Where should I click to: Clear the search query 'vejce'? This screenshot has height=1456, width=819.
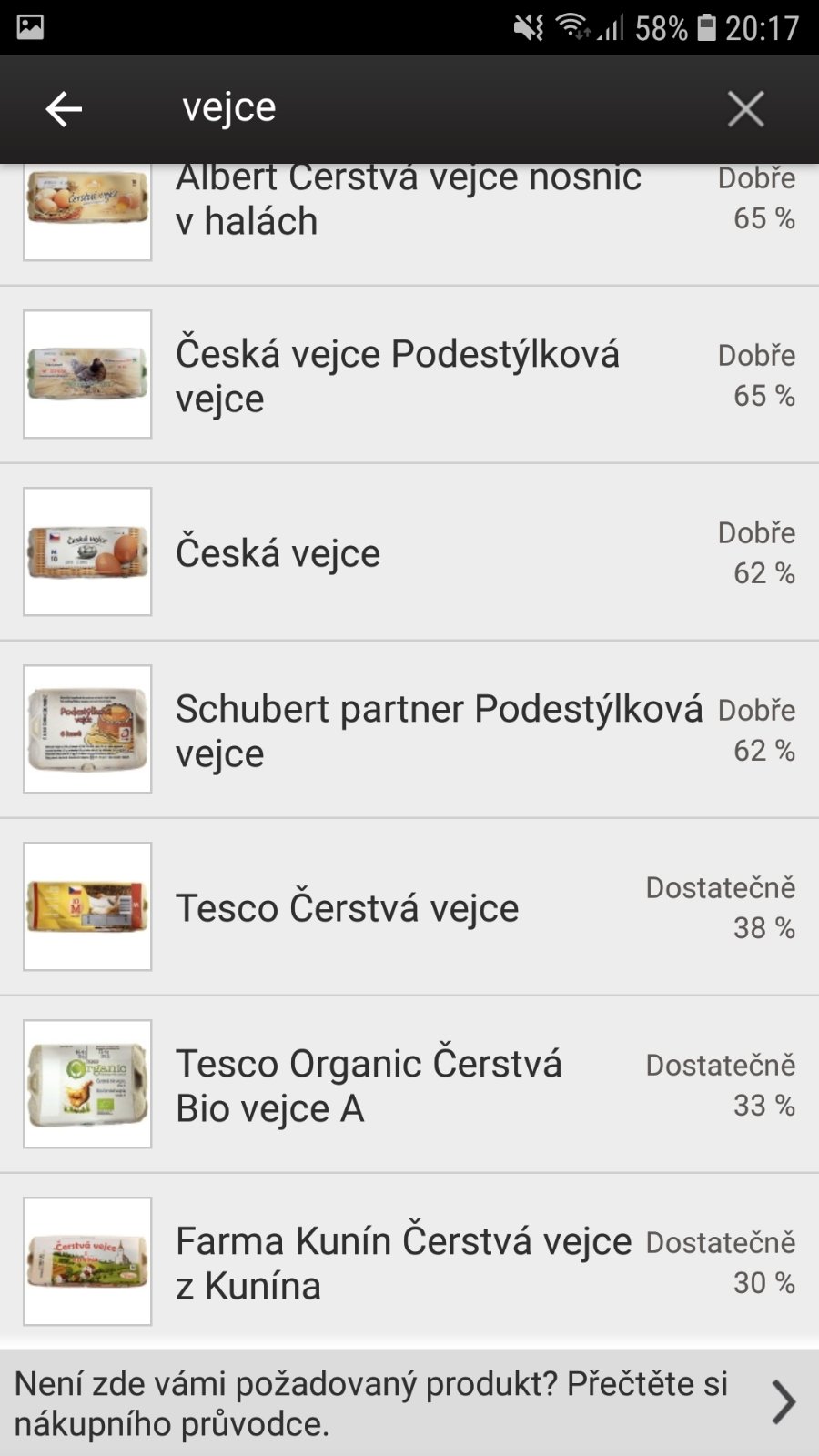745,110
